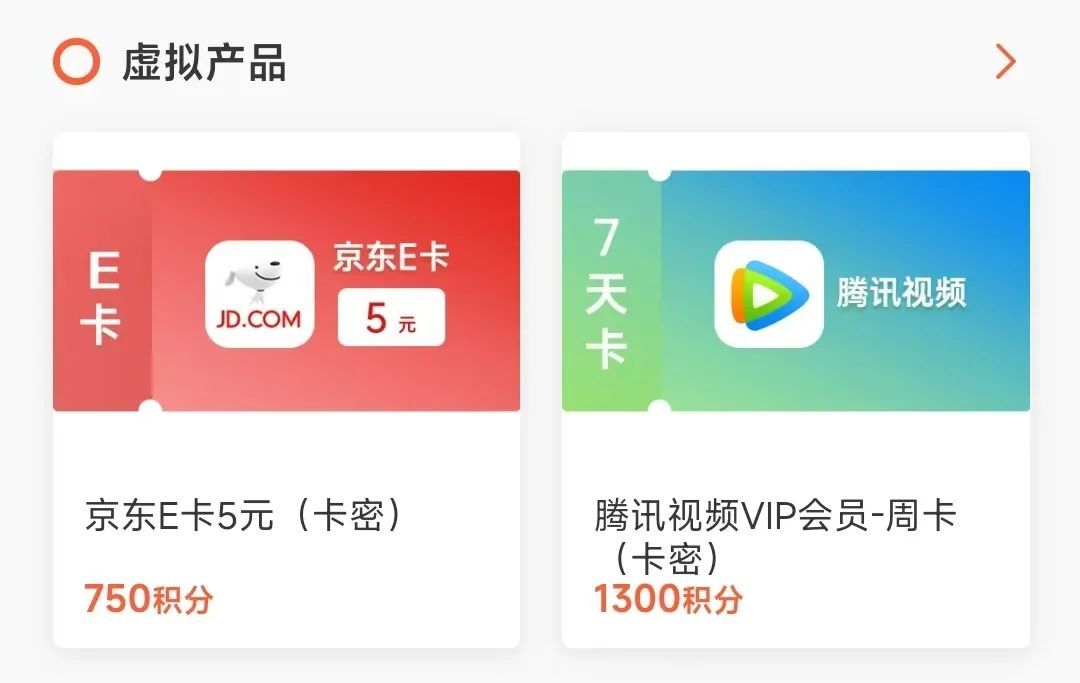
Task: Open the 虚拟产品 section arrow
Action: [1005, 62]
